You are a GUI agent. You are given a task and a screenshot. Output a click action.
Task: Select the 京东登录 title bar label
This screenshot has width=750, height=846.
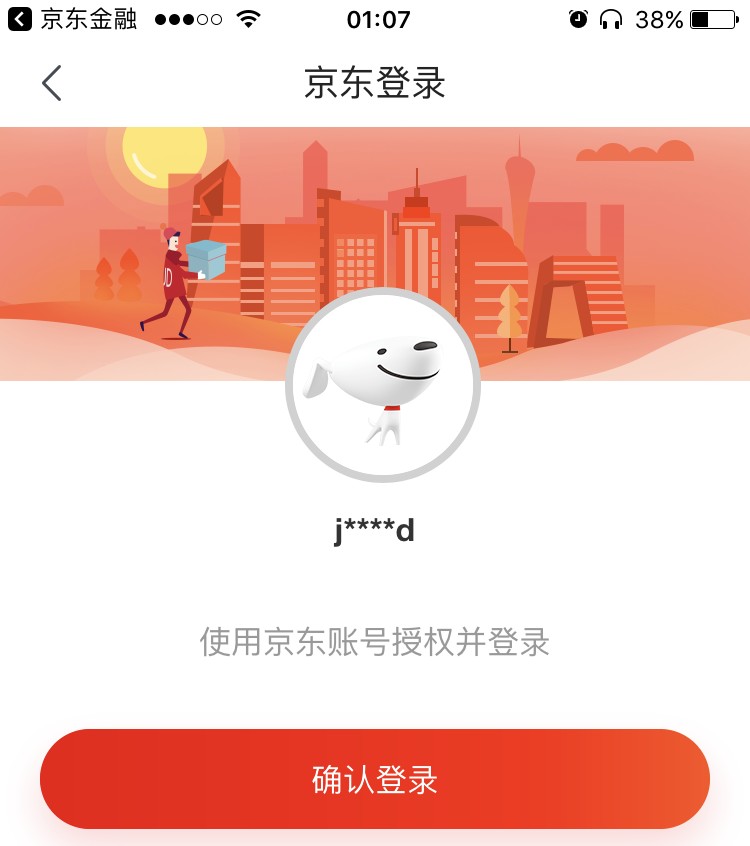point(375,82)
